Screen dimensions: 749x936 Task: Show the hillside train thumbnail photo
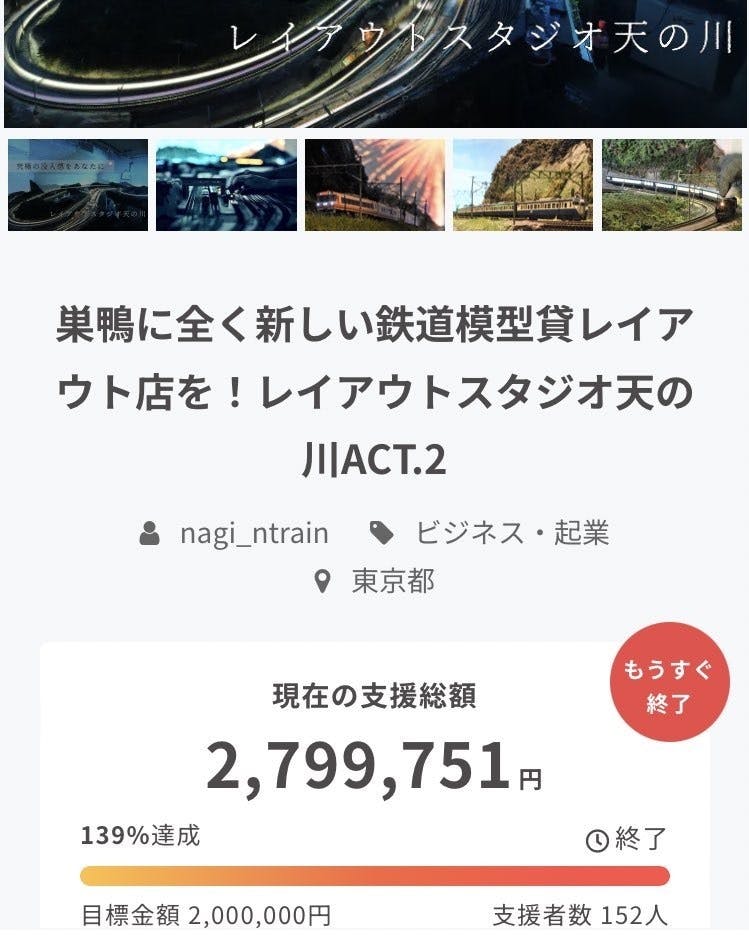pyautogui.click(x=523, y=185)
